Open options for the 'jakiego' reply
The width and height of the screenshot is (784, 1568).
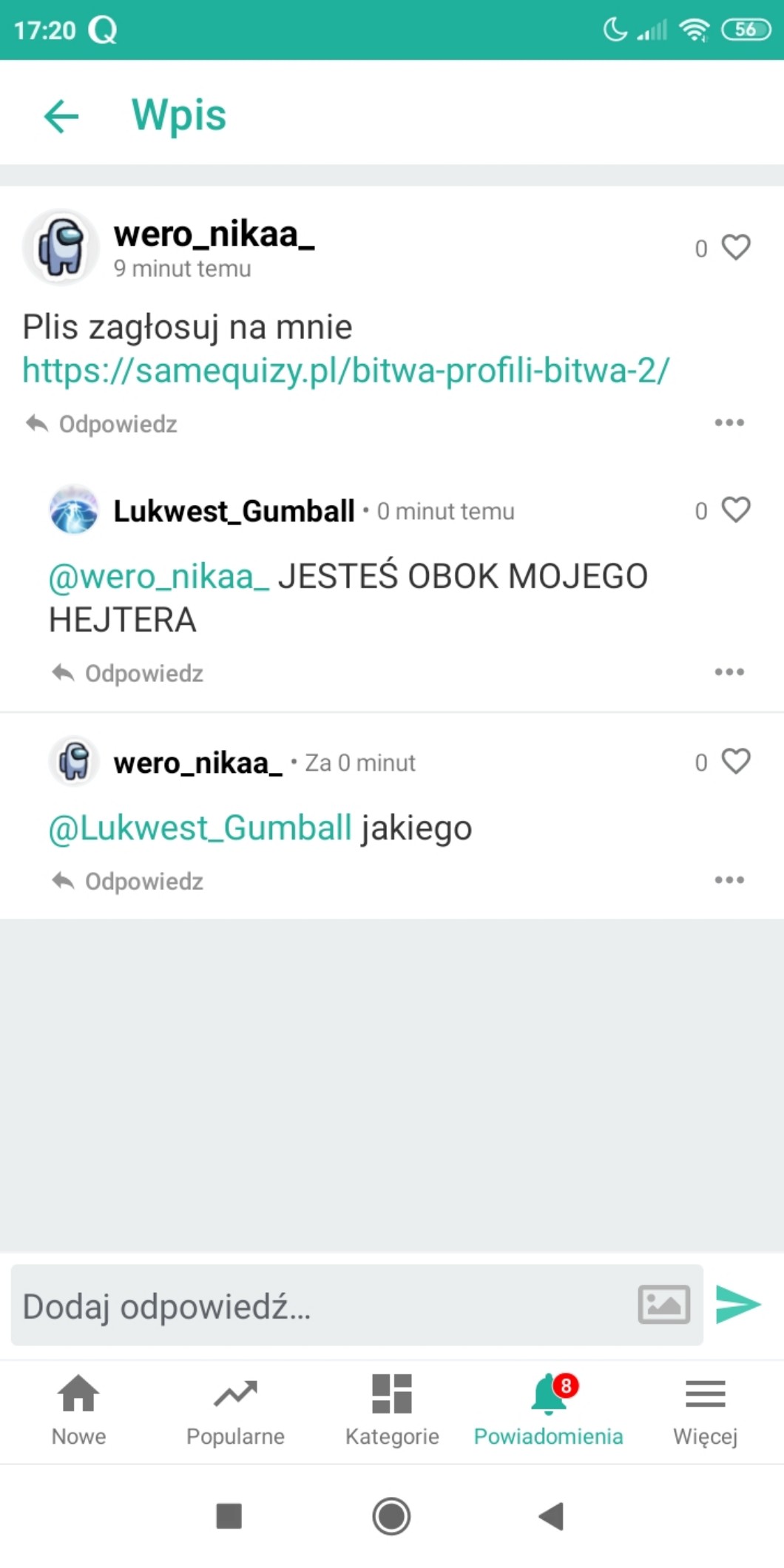(x=729, y=879)
